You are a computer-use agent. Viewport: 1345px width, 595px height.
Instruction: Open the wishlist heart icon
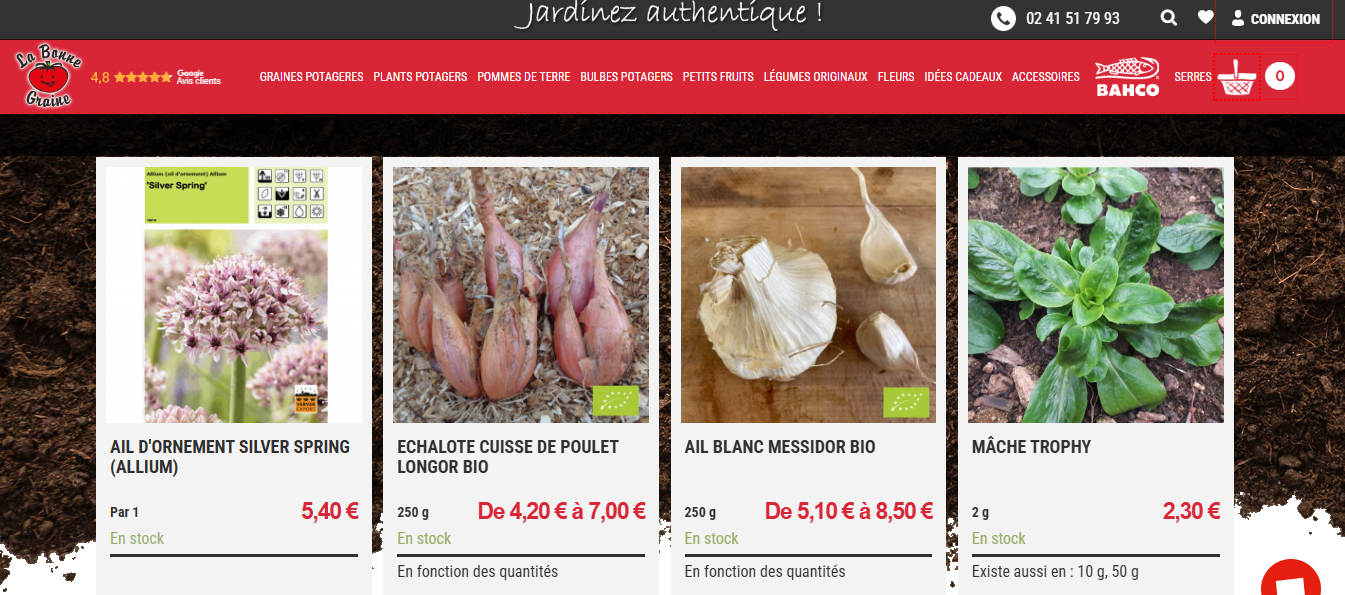pyautogui.click(x=1205, y=18)
